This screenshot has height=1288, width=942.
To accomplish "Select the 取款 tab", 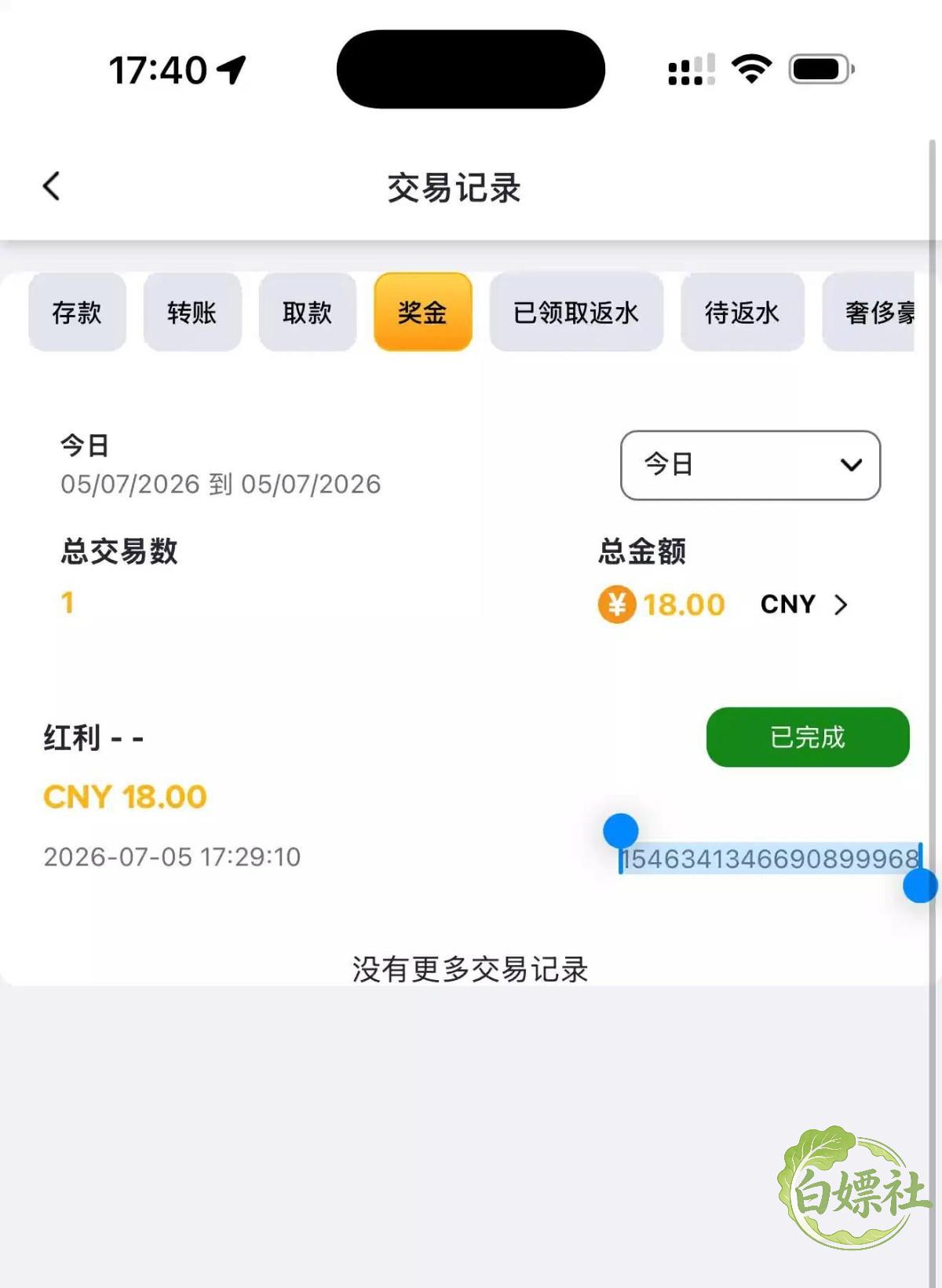I will click(x=308, y=312).
